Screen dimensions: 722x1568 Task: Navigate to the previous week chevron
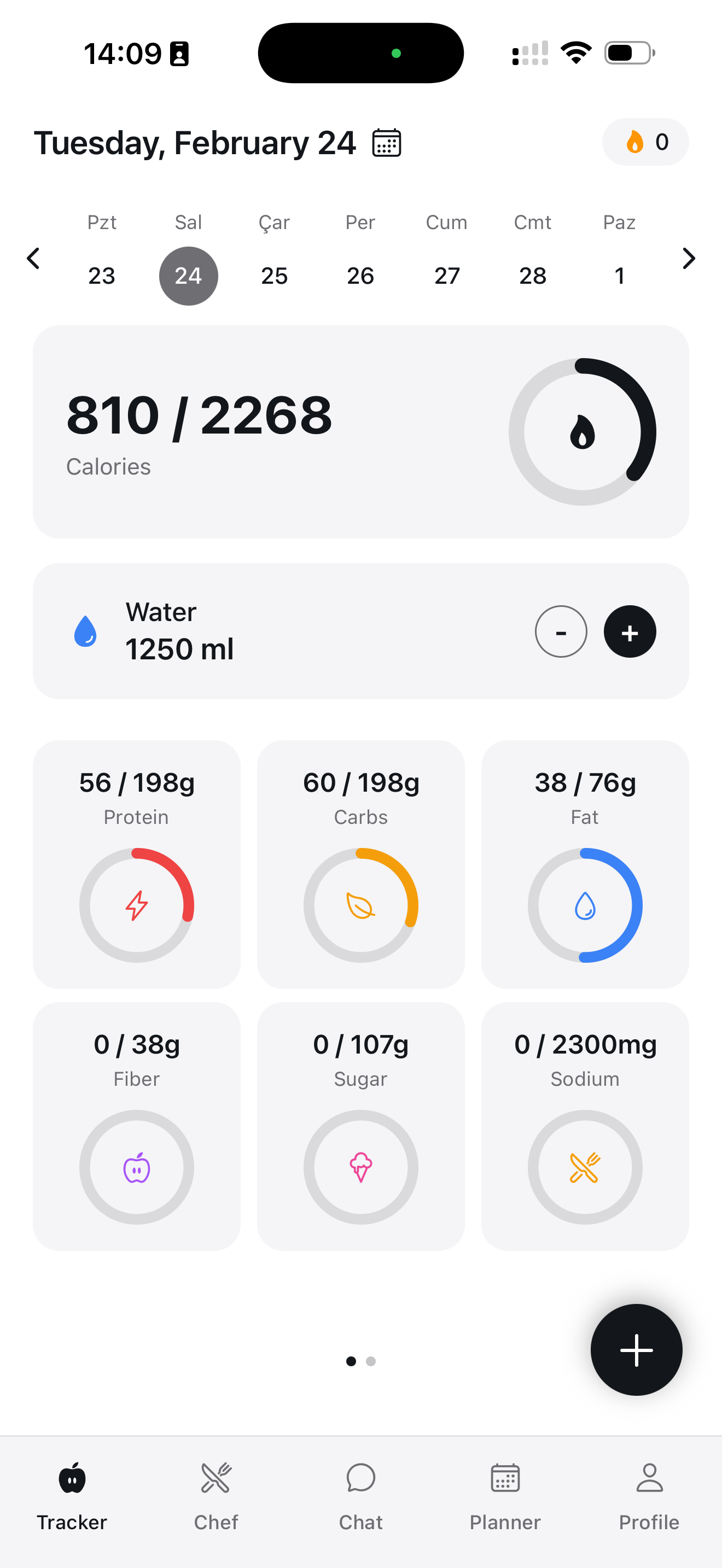33,258
